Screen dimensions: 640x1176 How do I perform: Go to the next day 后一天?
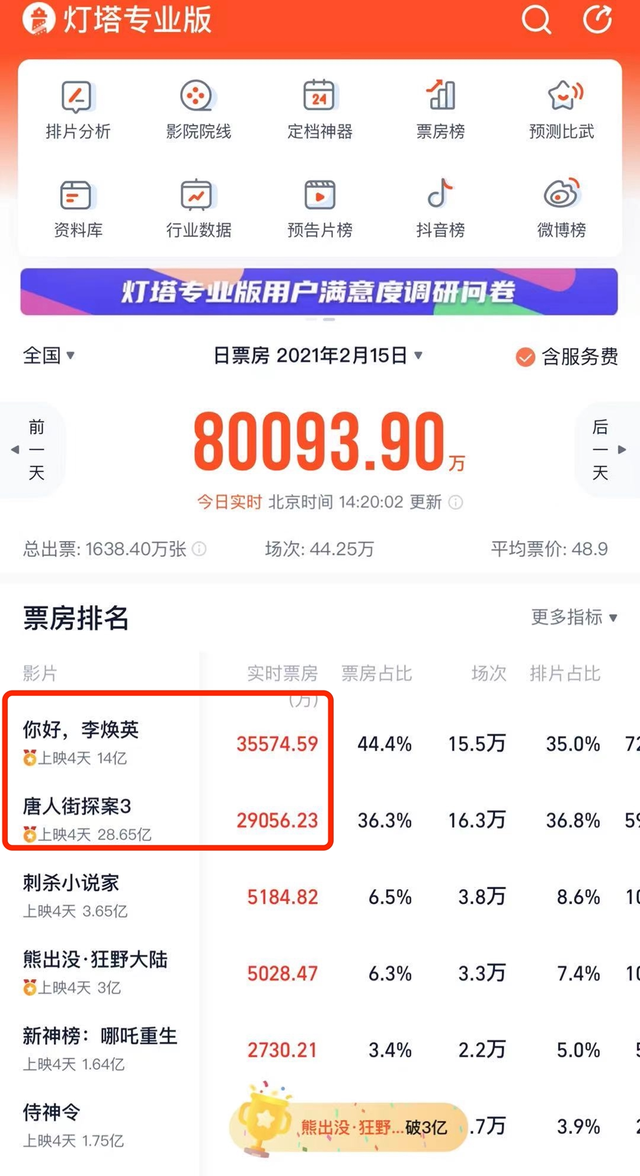(x=602, y=450)
